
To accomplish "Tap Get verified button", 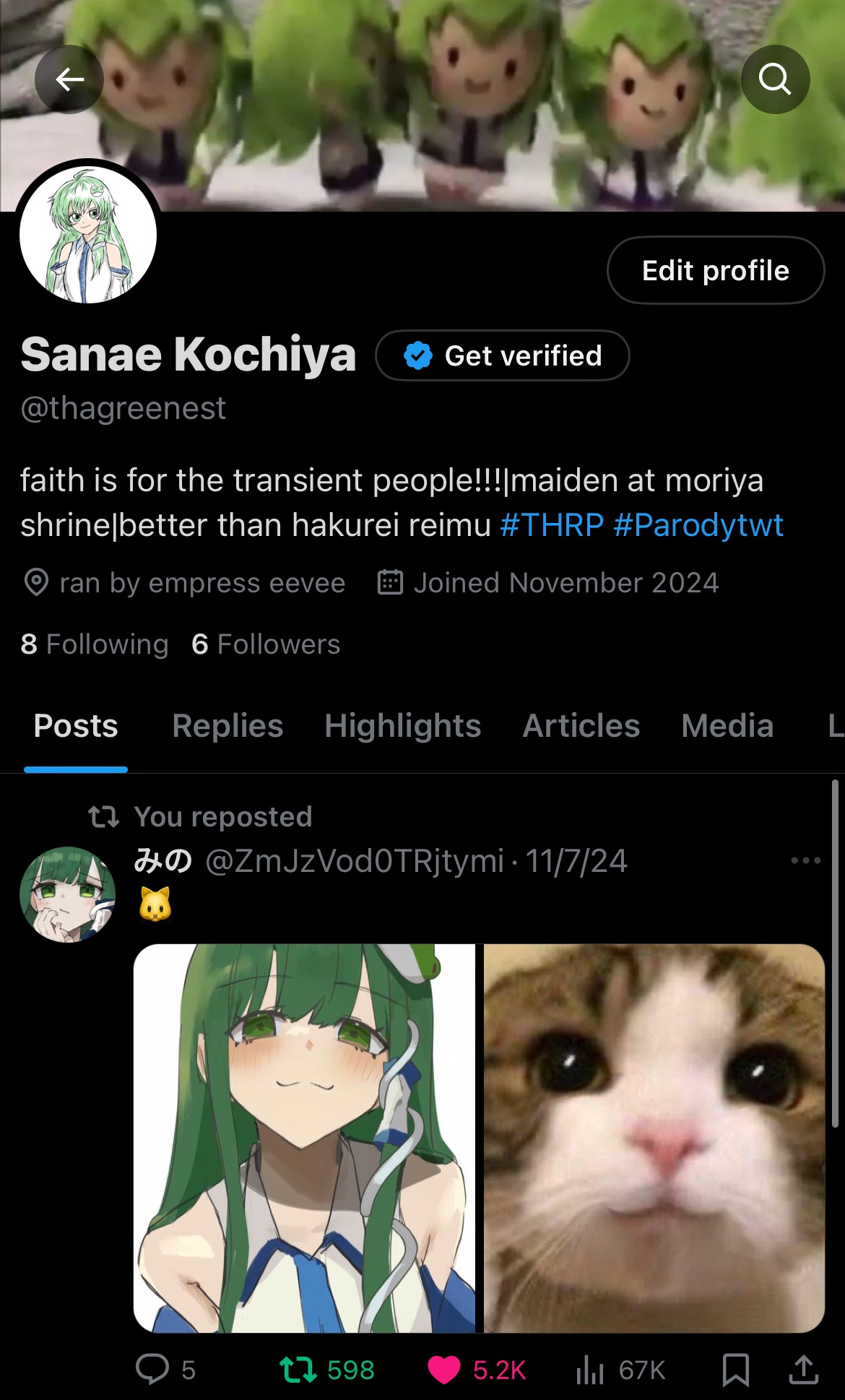I will point(503,355).
